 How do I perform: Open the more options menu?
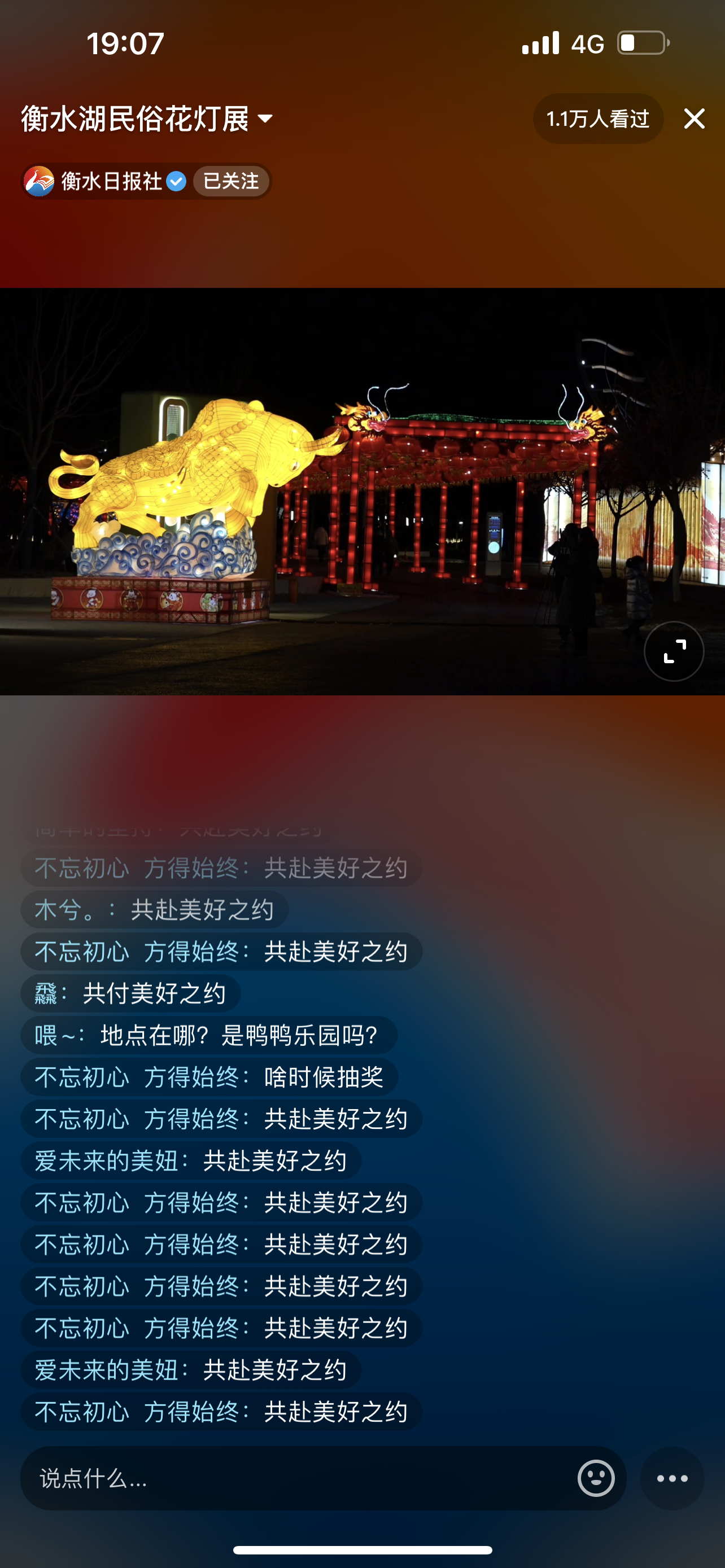(672, 1478)
